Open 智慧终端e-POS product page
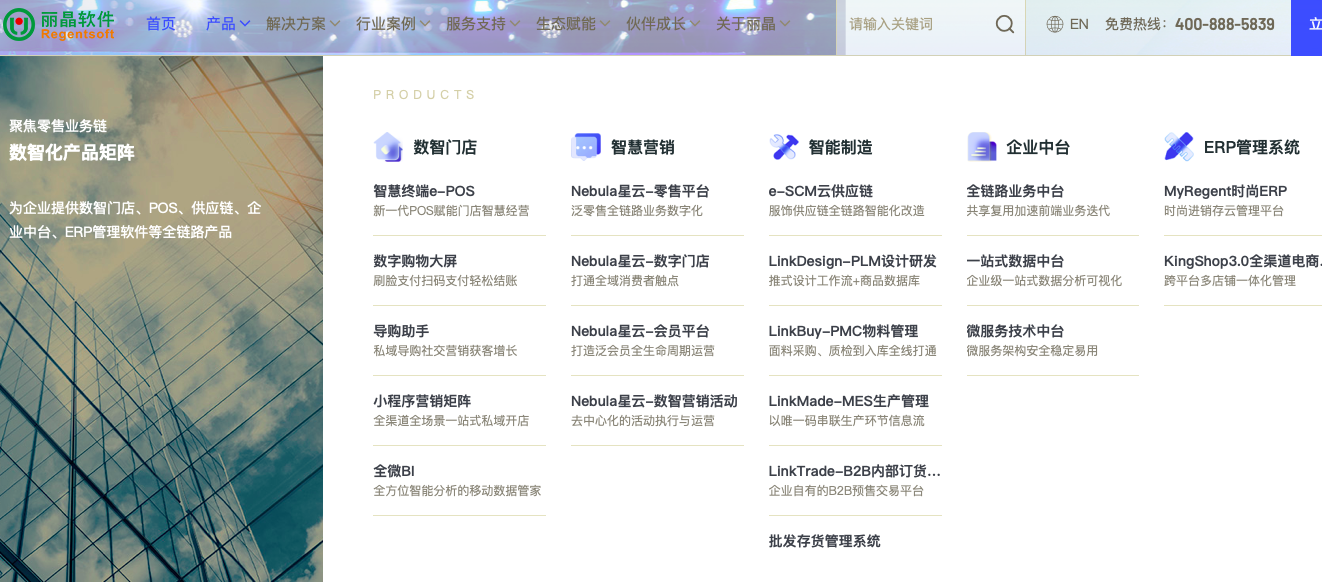 (424, 191)
